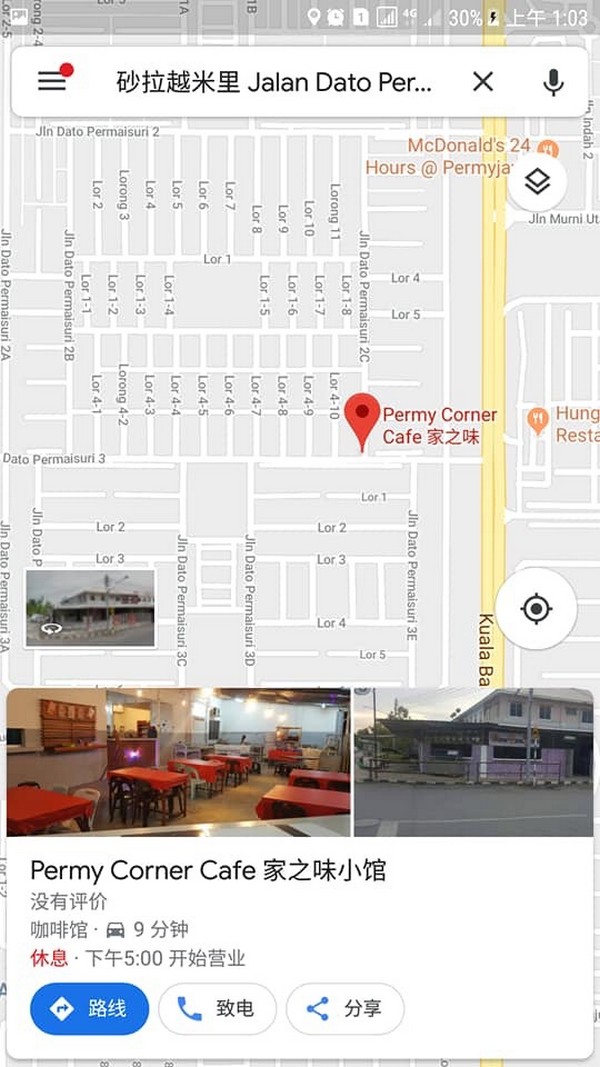Share this place with 分享

345,1008
